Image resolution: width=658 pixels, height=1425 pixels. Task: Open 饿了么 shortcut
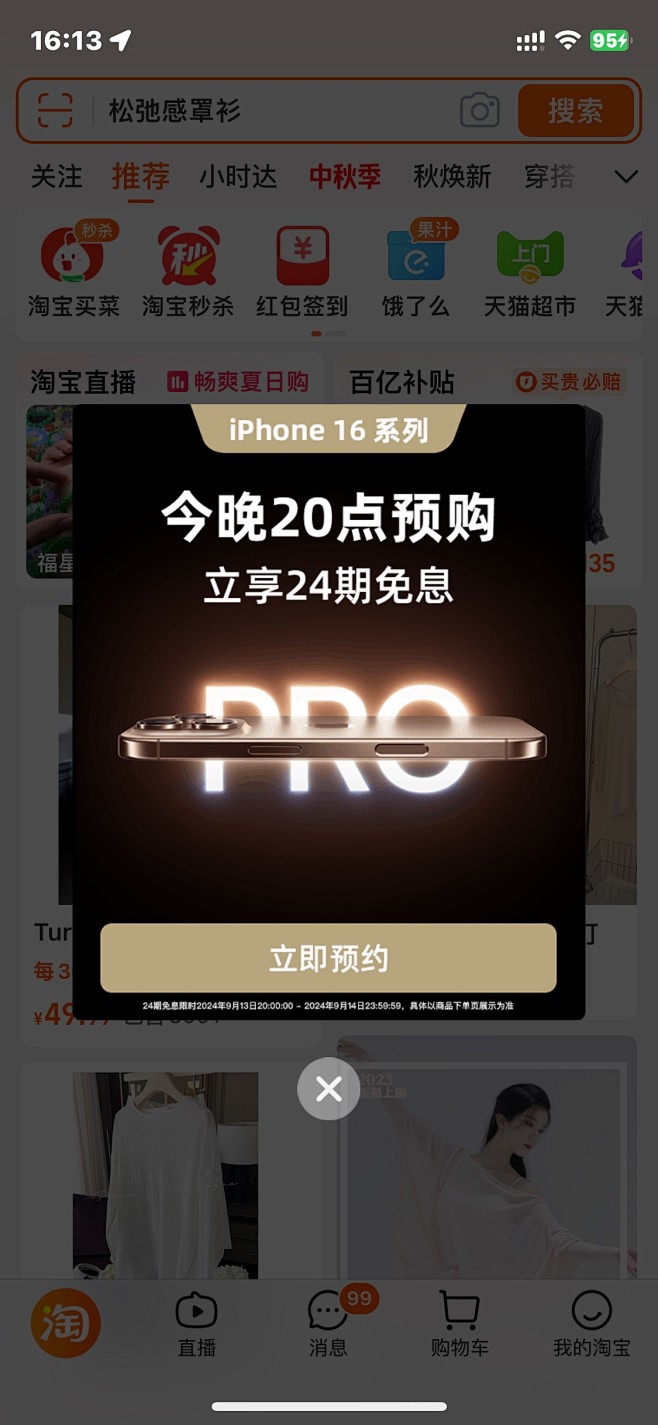click(416, 270)
